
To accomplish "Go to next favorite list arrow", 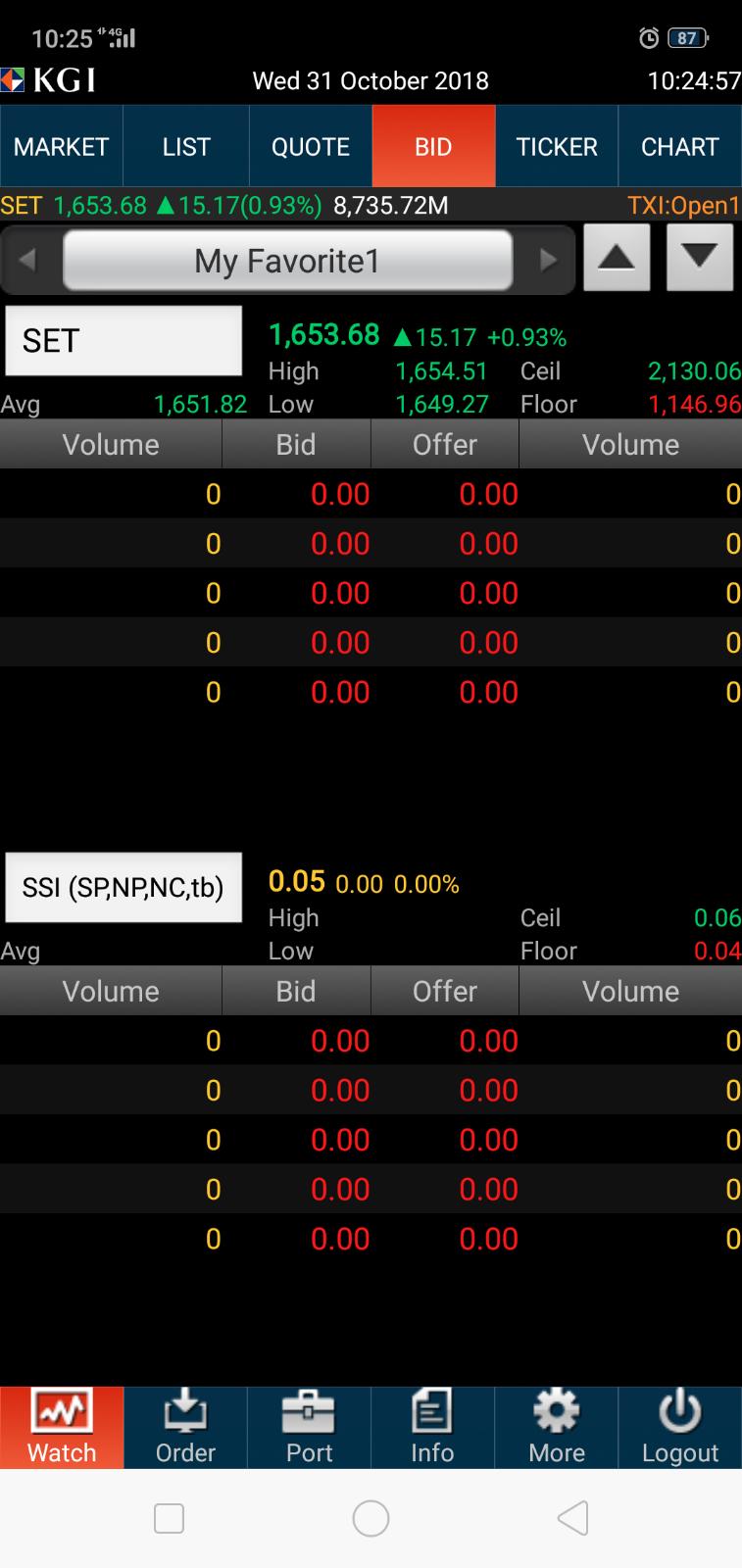I will coord(549,261).
